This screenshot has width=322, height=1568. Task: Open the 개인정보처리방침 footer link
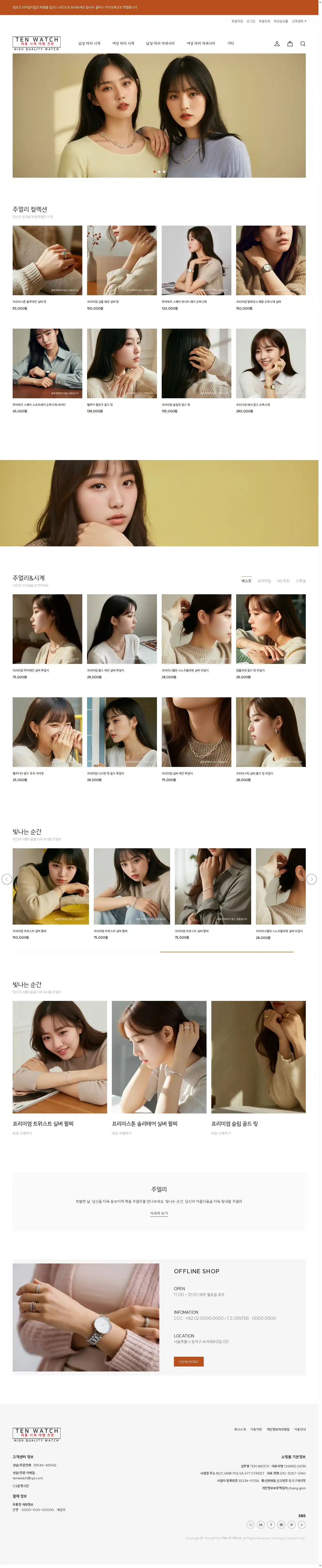point(278,1429)
